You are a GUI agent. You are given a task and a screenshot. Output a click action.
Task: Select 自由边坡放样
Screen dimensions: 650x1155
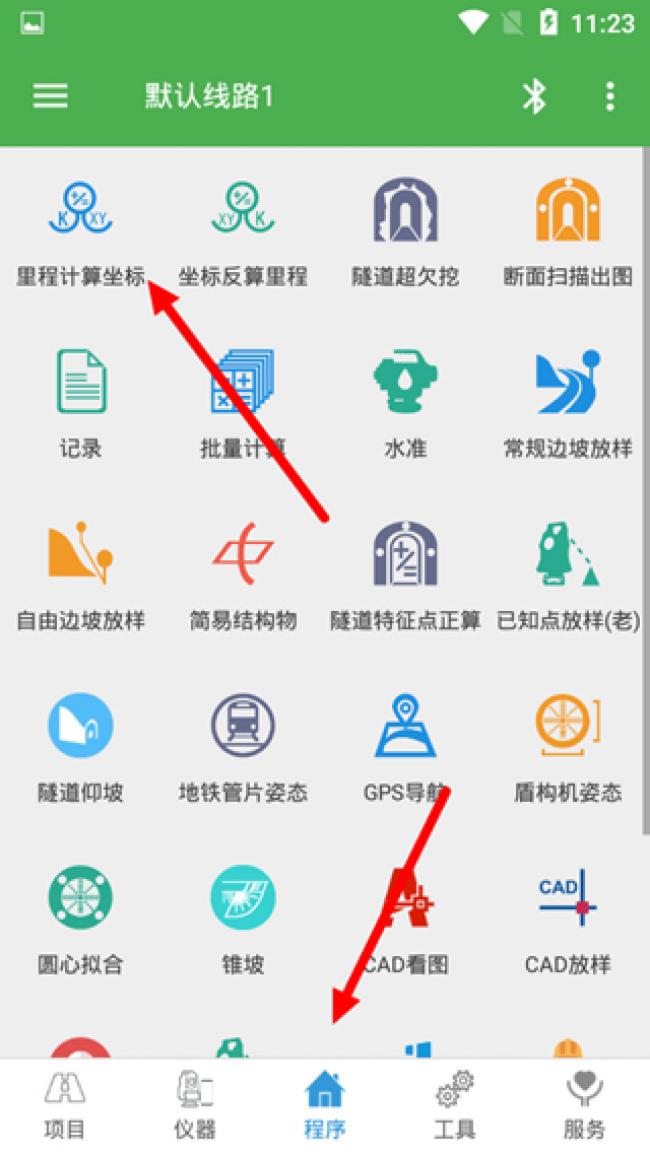click(x=80, y=572)
